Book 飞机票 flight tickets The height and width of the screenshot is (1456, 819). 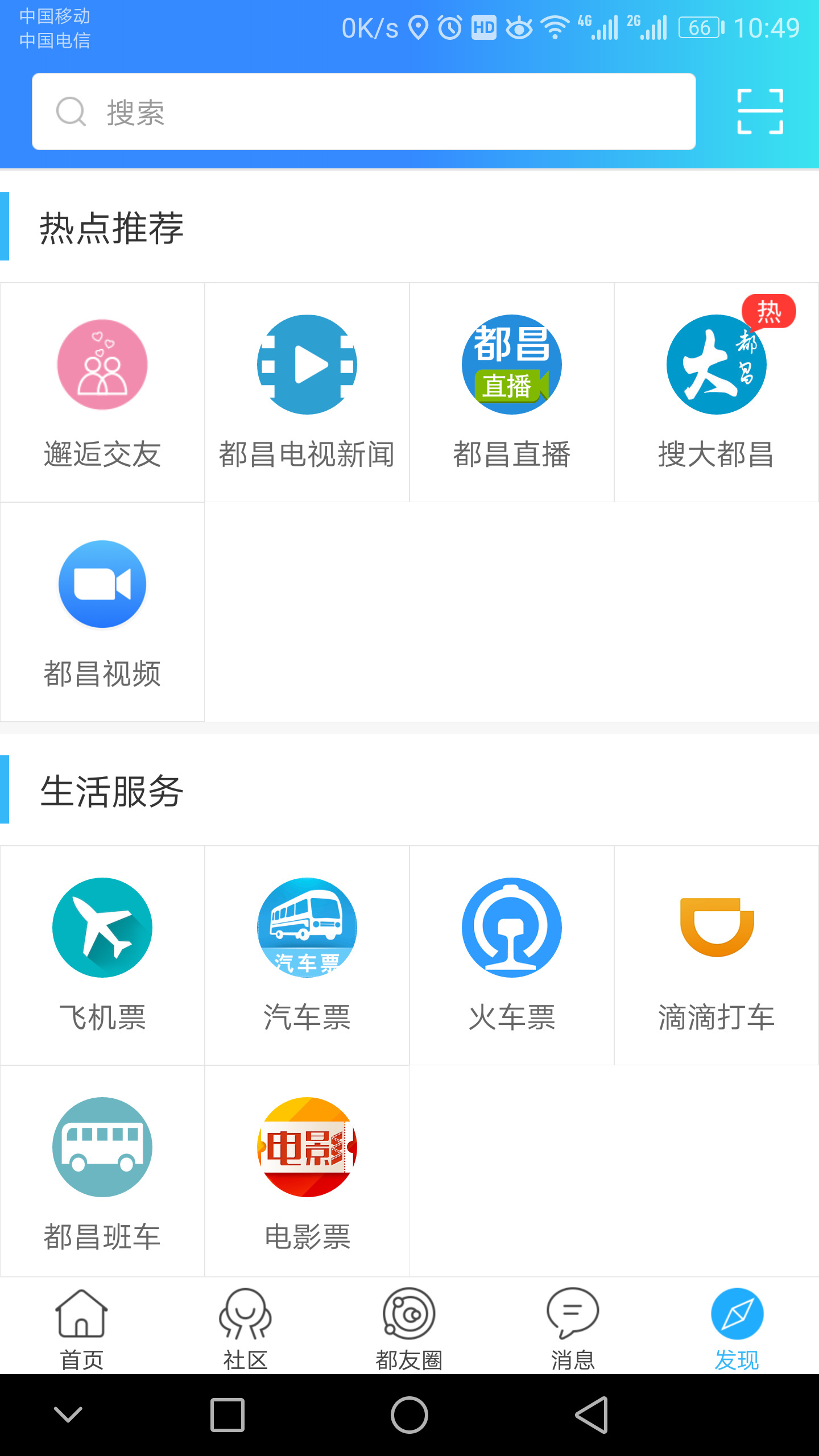point(102,954)
